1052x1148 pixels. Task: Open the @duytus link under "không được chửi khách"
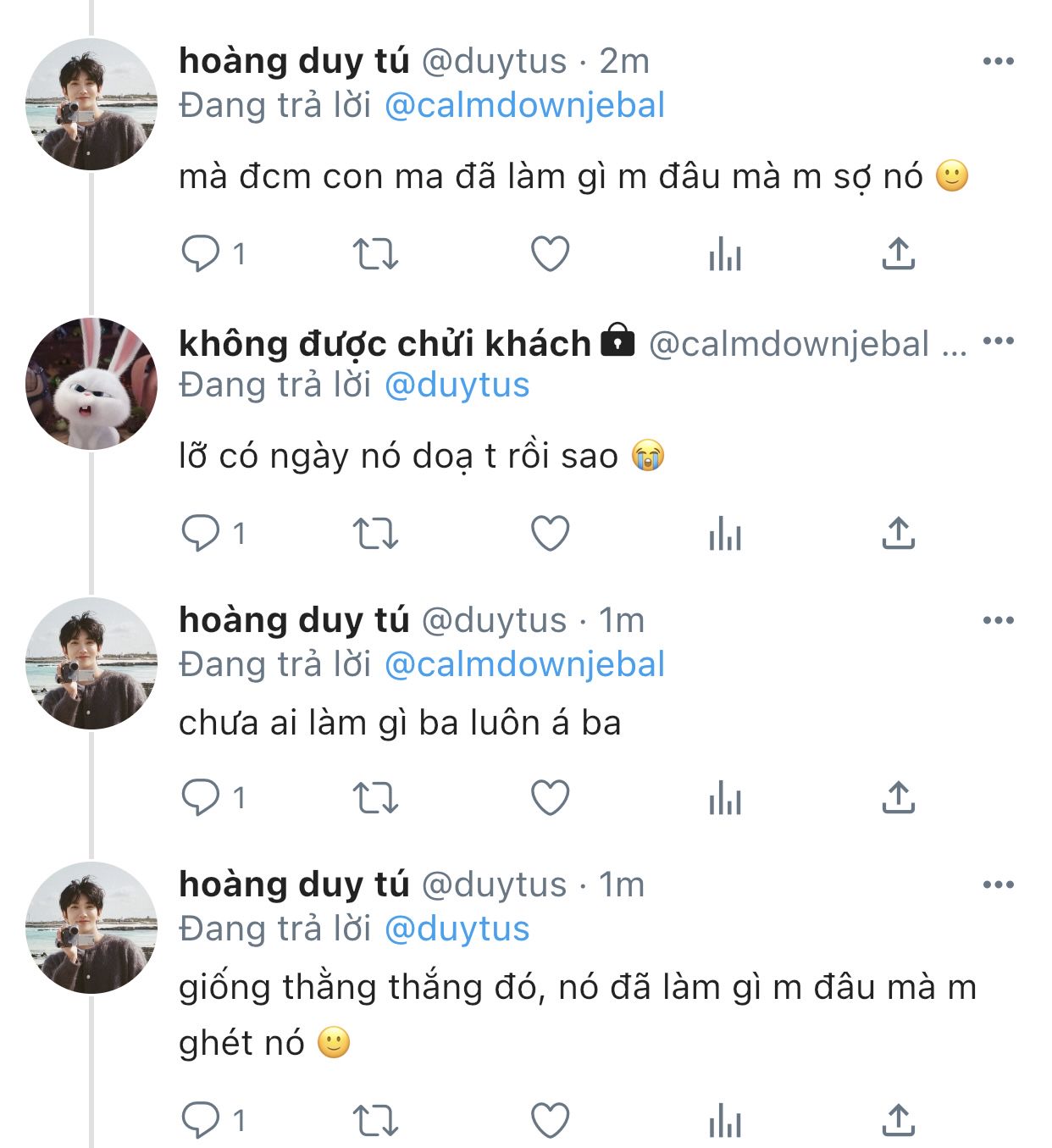point(457,385)
